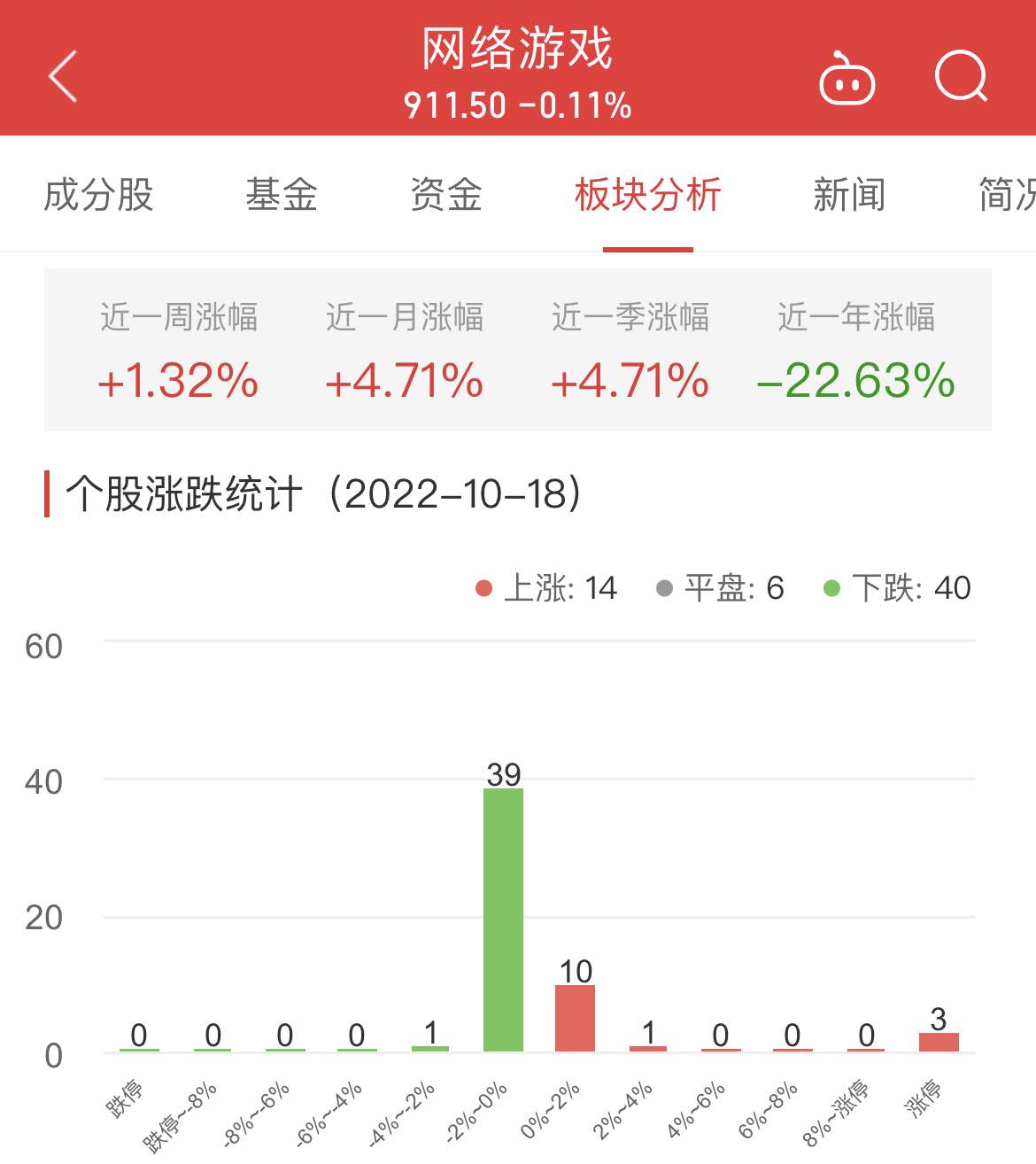View the 新闻 tab
Image resolution: width=1036 pixels, height=1164 pixels.
[x=849, y=195]
